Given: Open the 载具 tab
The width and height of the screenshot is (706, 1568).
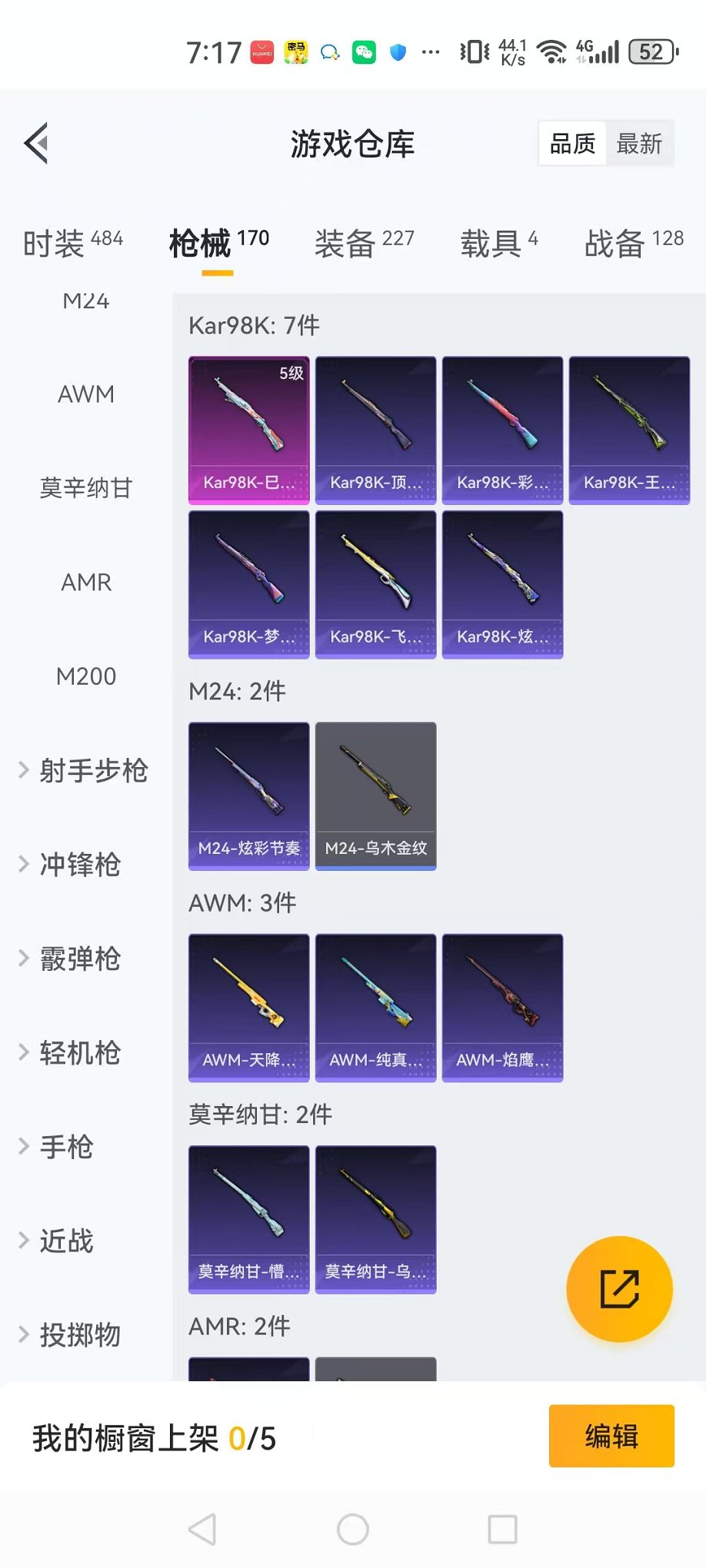Looking at the screenshot, I should pyautogui.click(x=498, y=244).
